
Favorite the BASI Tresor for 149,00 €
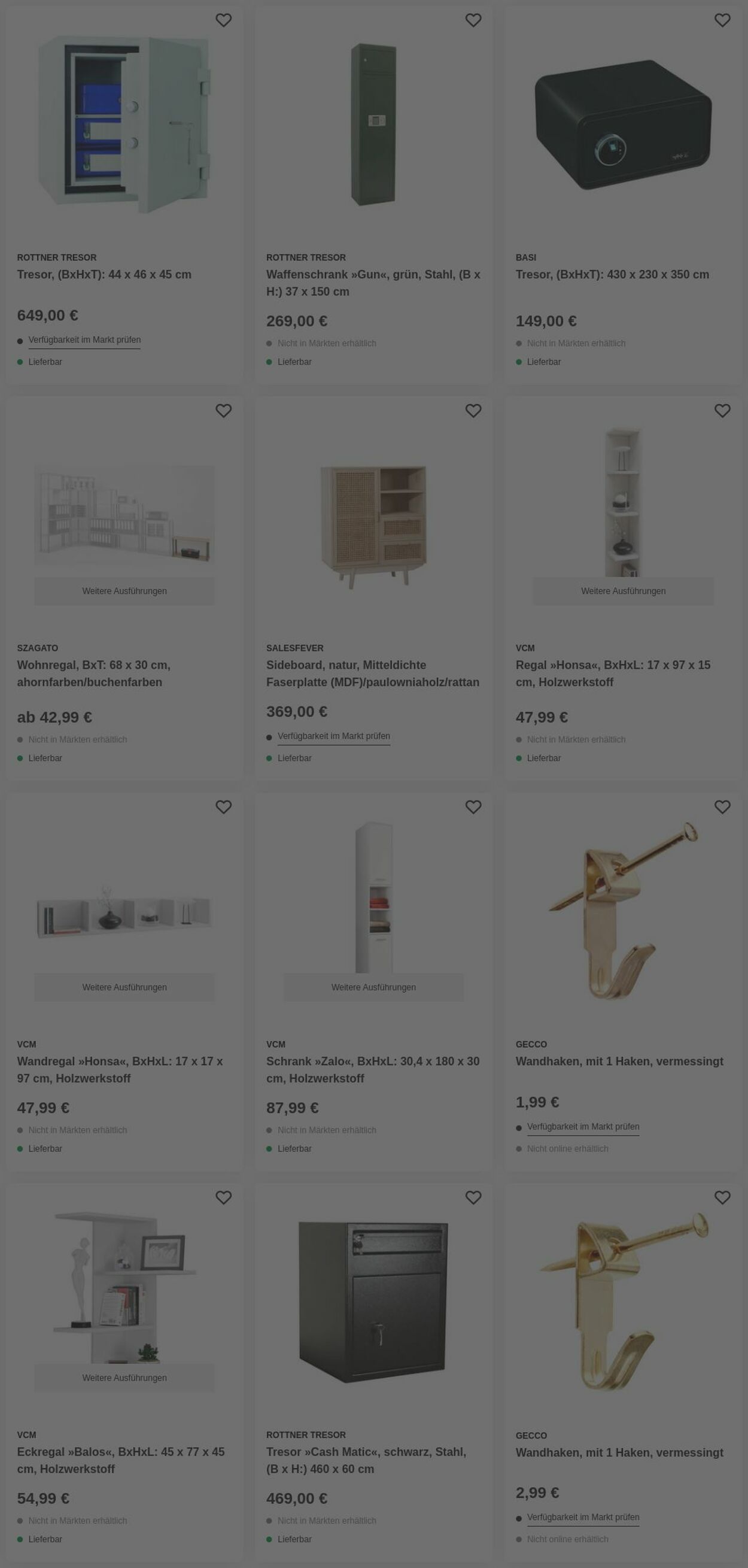722,20
